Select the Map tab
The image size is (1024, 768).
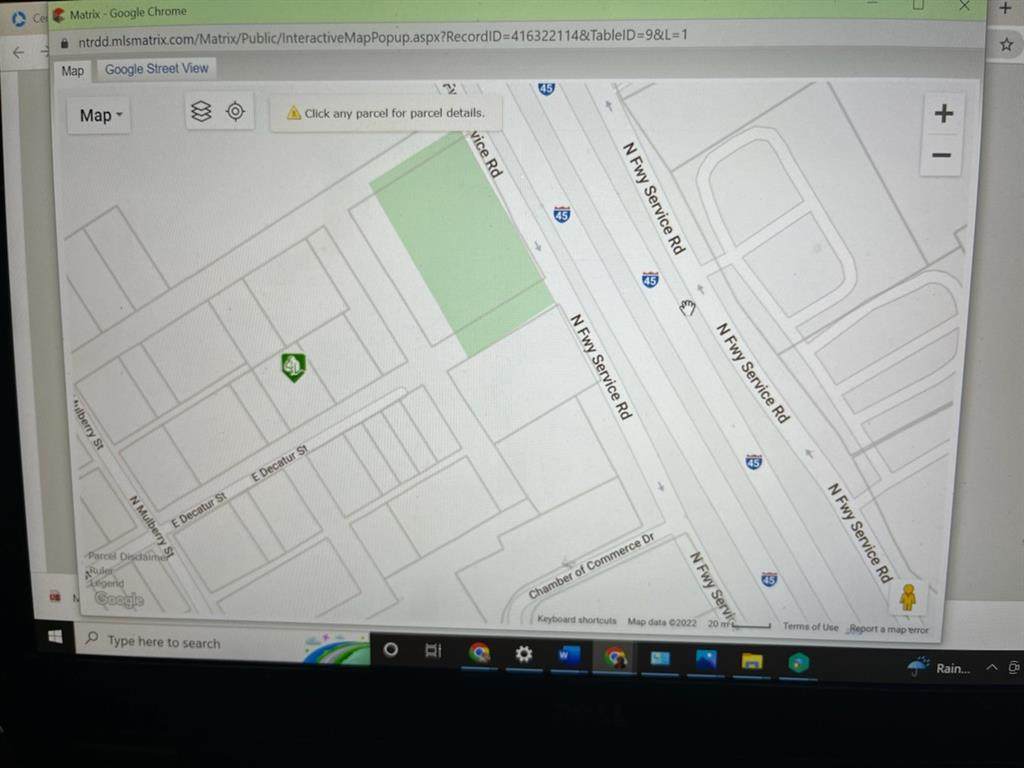click(x=72, y=71)
